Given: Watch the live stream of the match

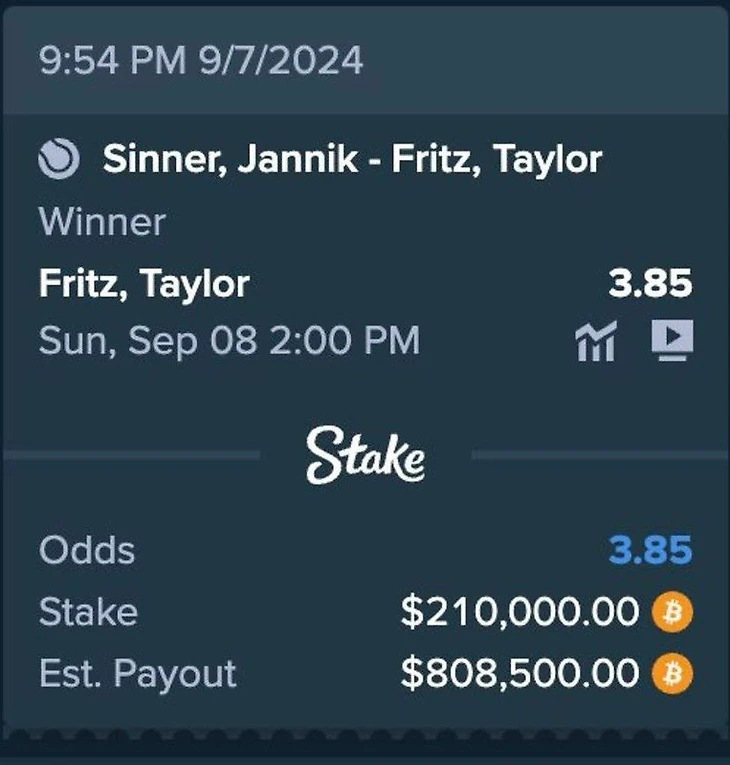Looking at the screenshot, I should coord(672,341).
